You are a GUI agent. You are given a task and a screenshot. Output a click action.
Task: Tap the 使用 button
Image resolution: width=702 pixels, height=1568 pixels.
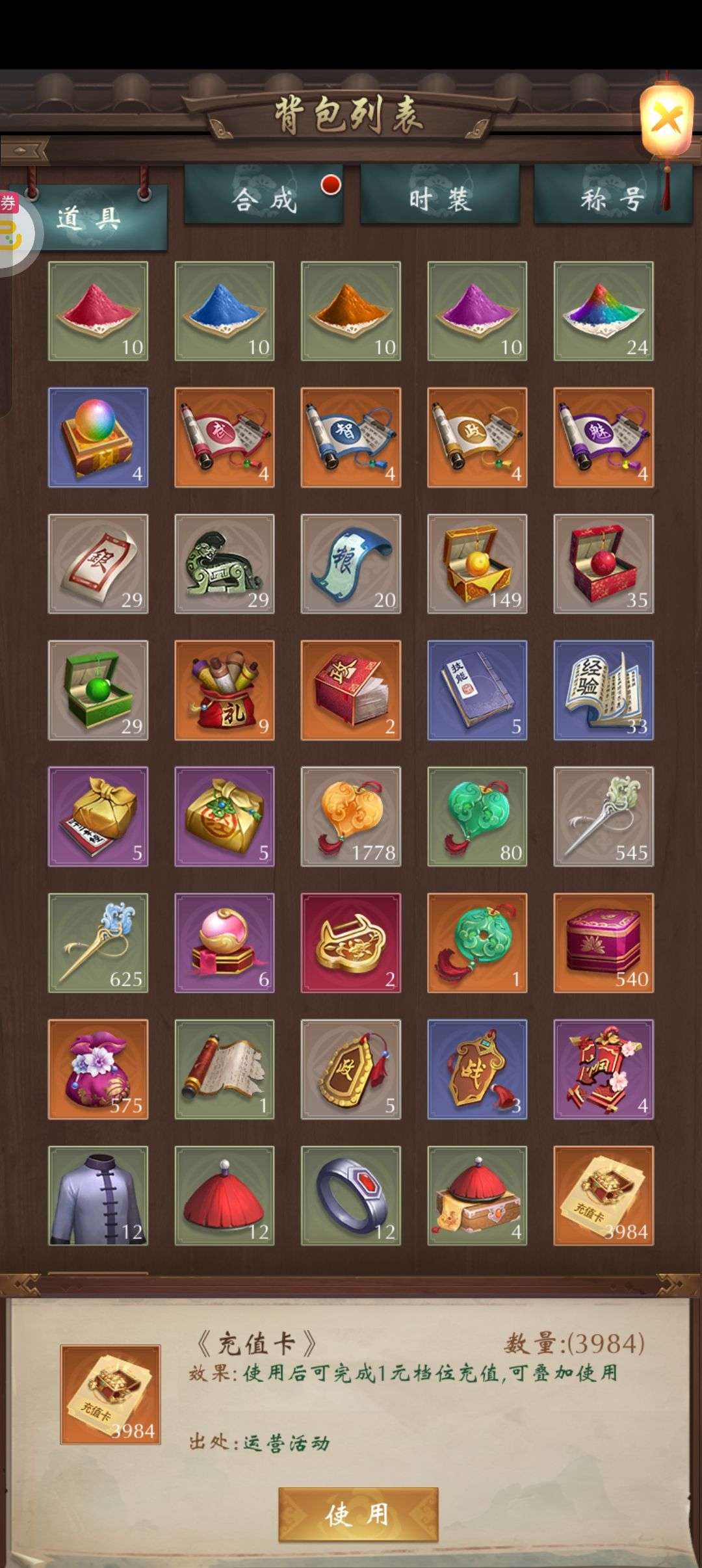click(358, 1514)
